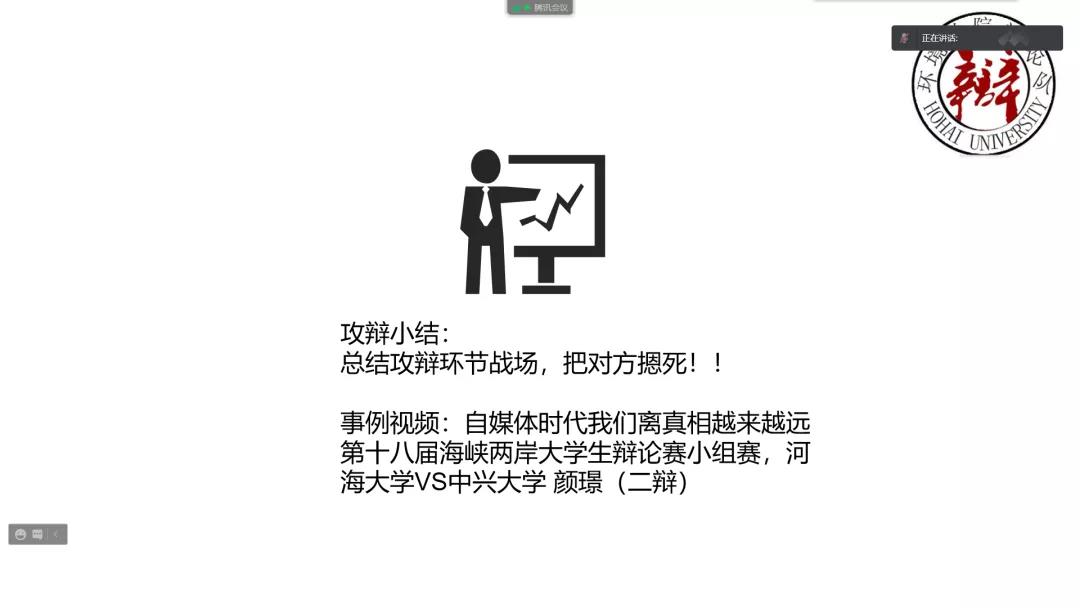Open the emoji reactions button
This screenshot has width=1080, height=608.
[x=21, y=534]
